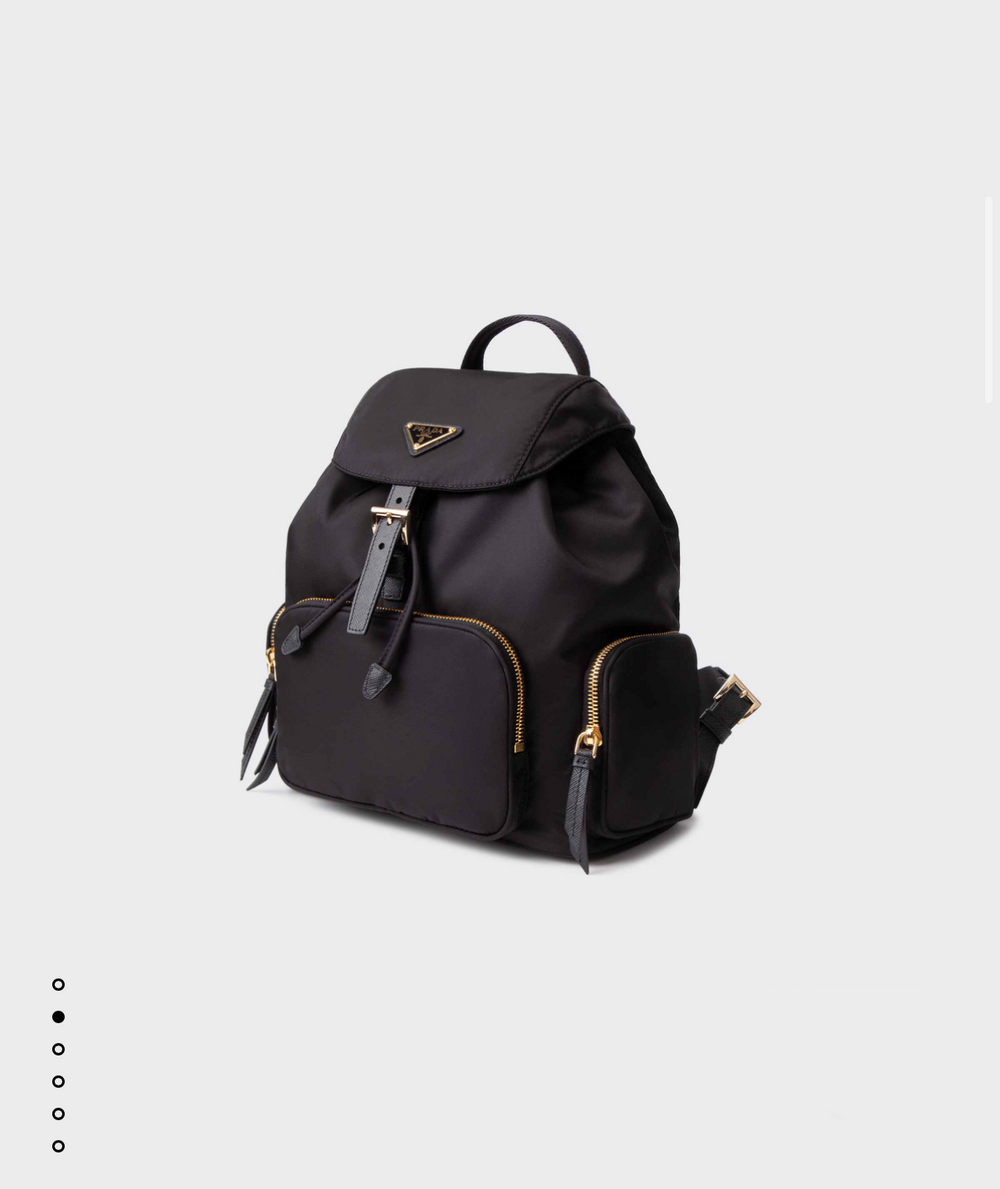Go to the fourth image dot
This screenshot has height=1189, width=1000.
(x=58, y=1081)
